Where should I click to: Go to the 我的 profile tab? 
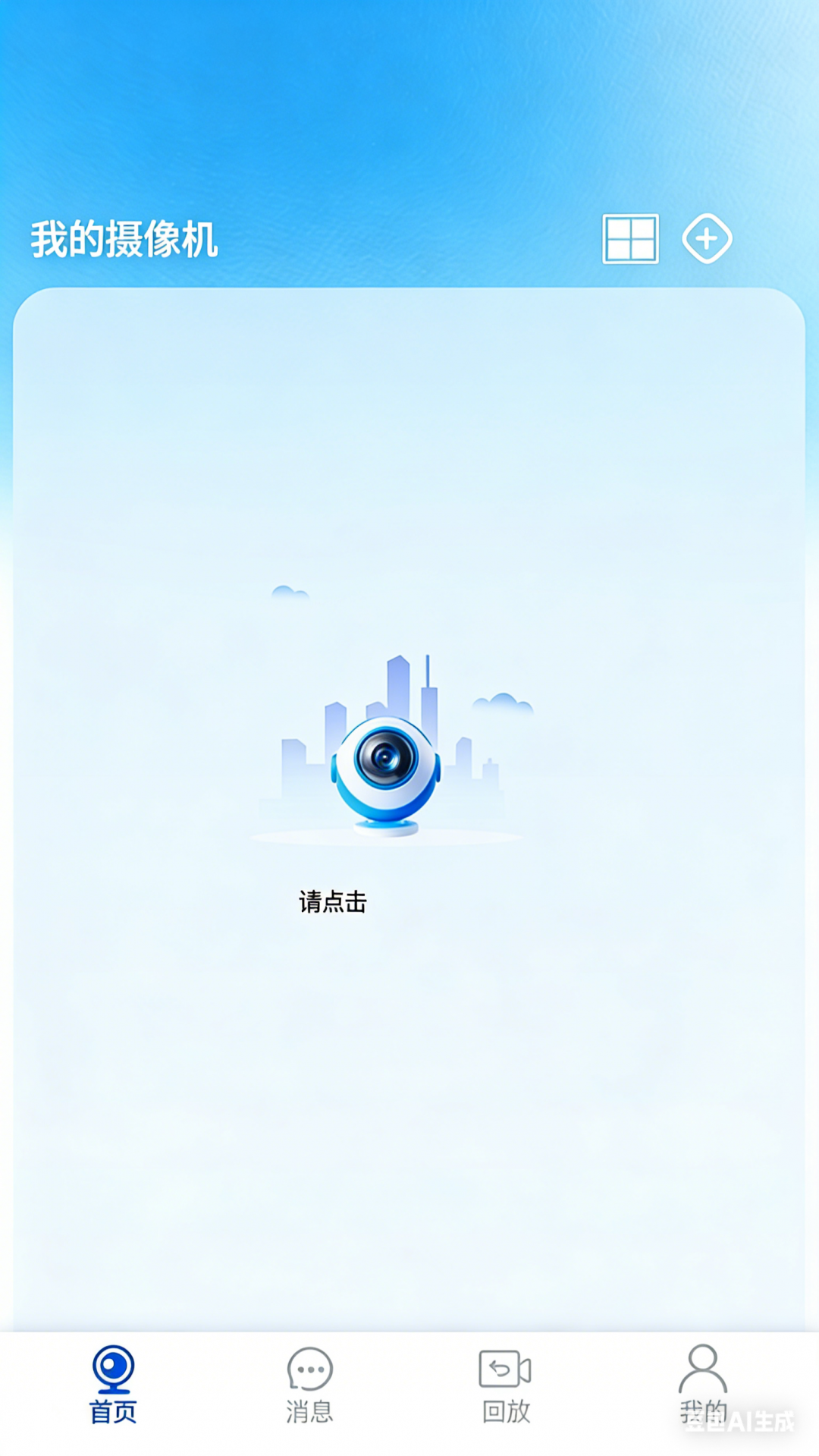pyautogui.click(x=702, y=1384)
